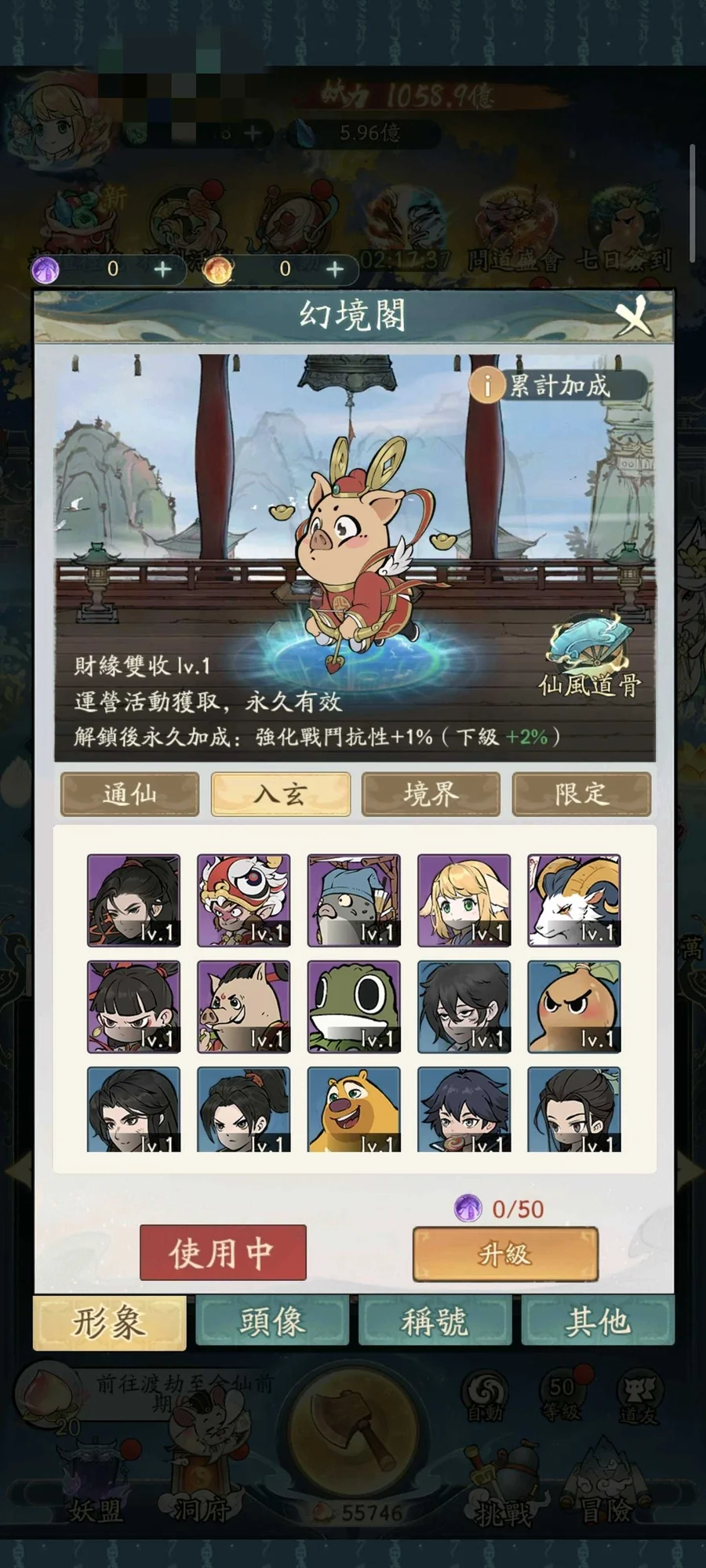Image resolution: width=706 pixels, height=1568 pixels.
Task: Tap the 使用中 button
Action: click(223, 1253)
